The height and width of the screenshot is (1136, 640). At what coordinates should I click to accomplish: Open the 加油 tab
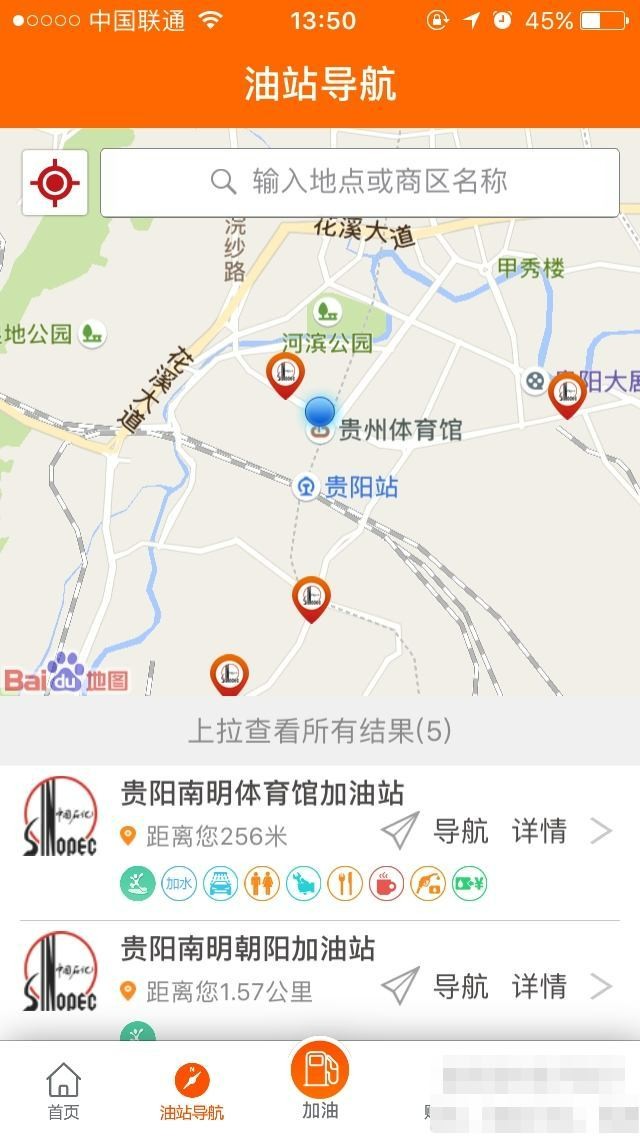(x=320, y=1080)
